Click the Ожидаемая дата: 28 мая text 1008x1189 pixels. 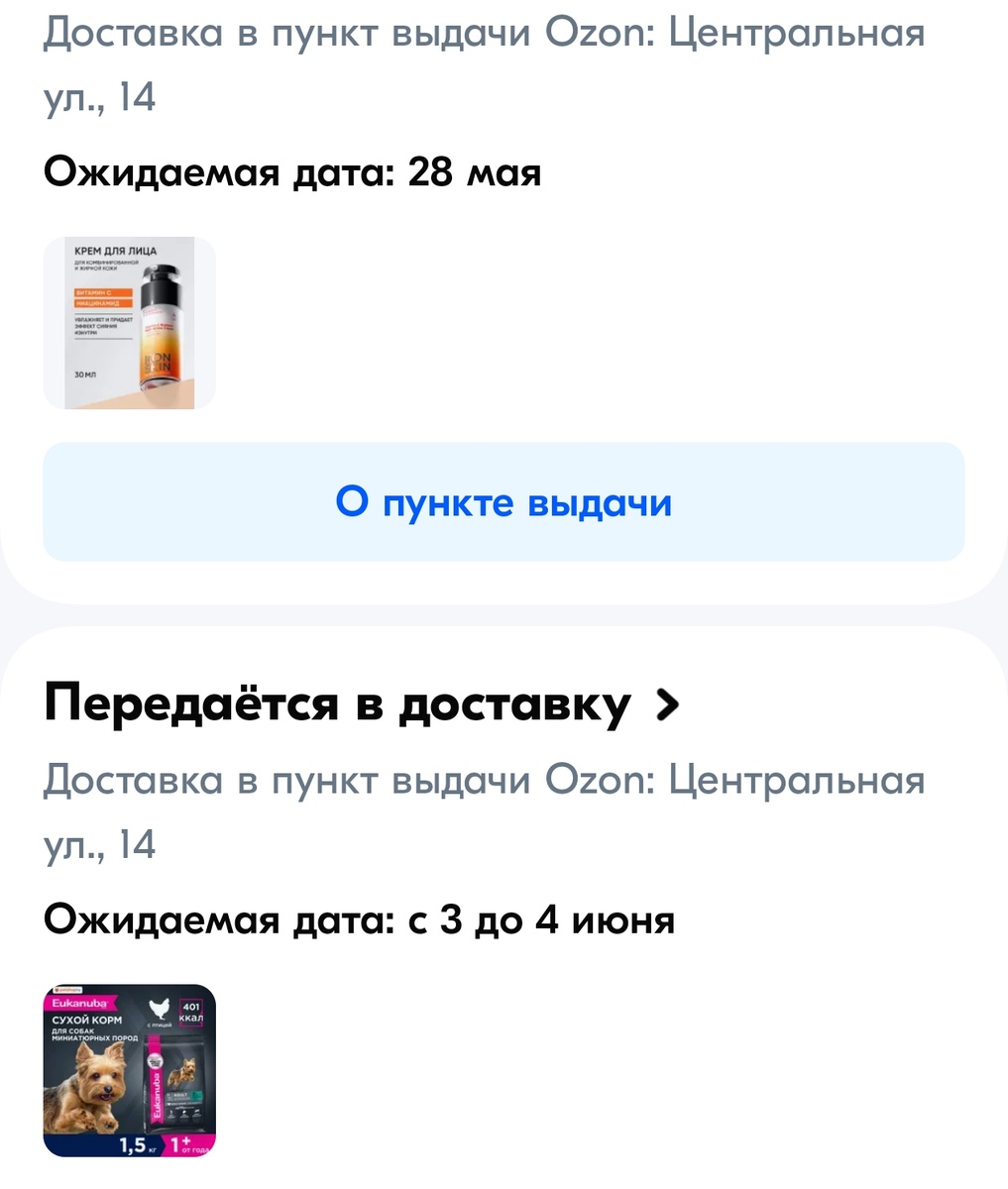291,172
